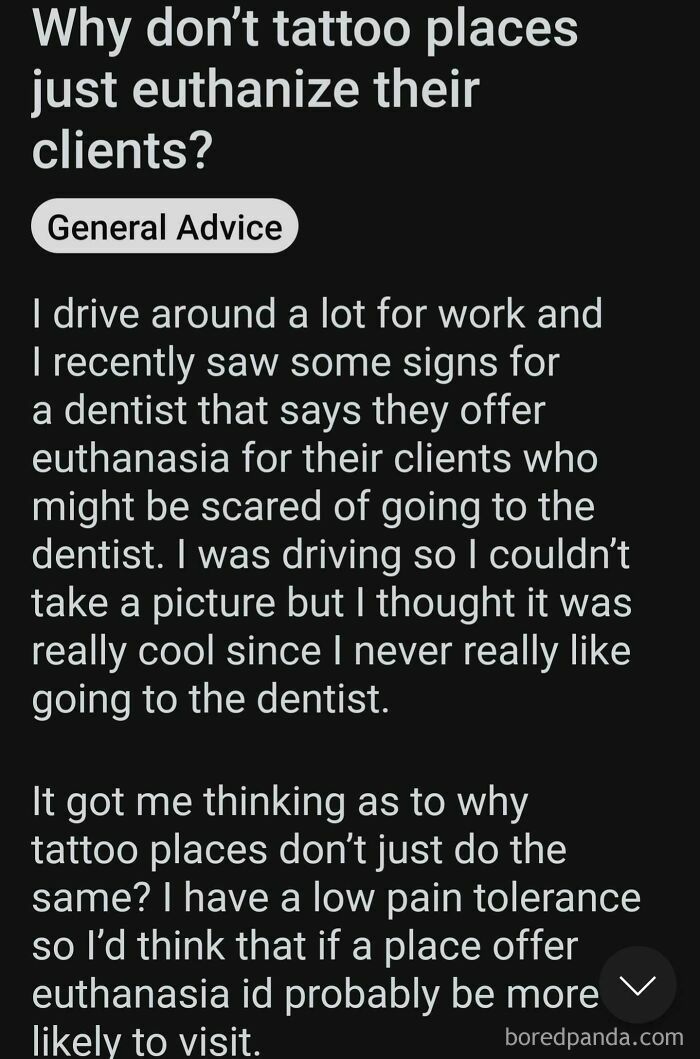Tap the floating down-chevron jump button

[x=637, y=985]
